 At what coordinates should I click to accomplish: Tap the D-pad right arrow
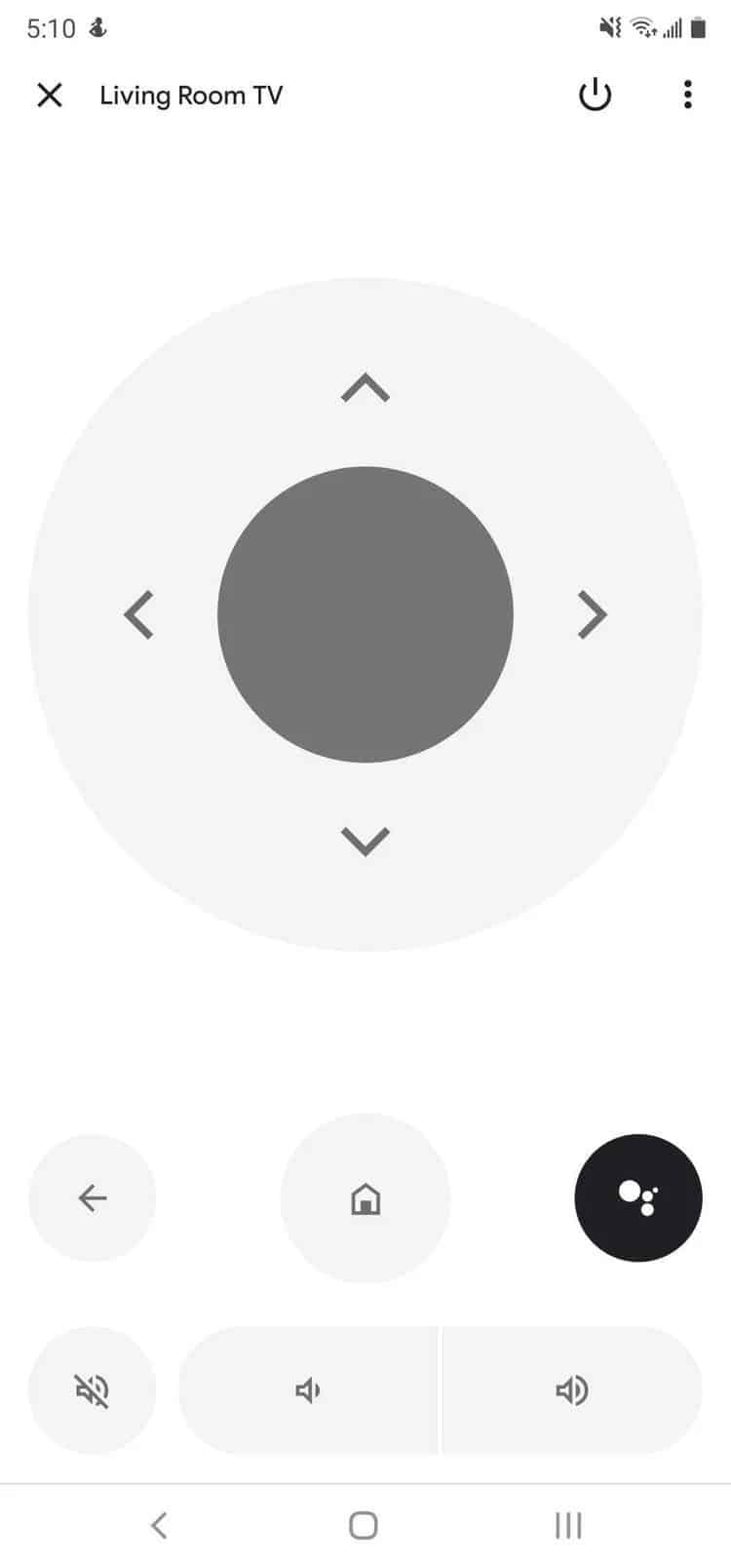point(592,614)
